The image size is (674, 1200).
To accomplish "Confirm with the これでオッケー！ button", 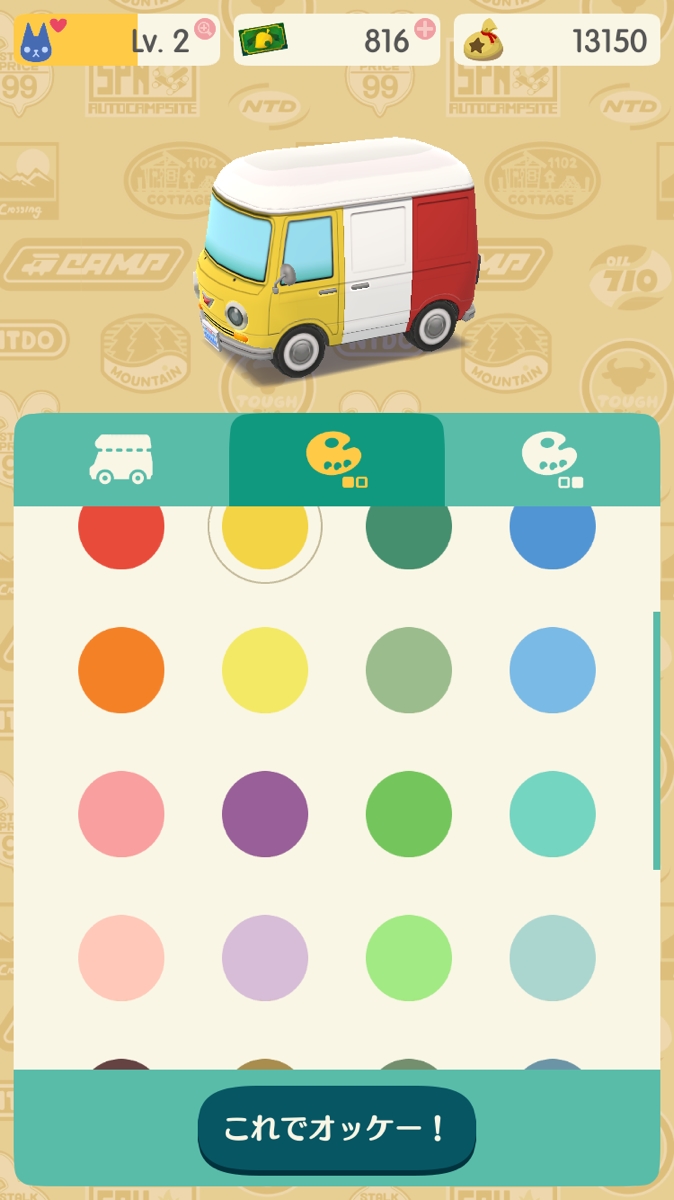I will 337,1130.
